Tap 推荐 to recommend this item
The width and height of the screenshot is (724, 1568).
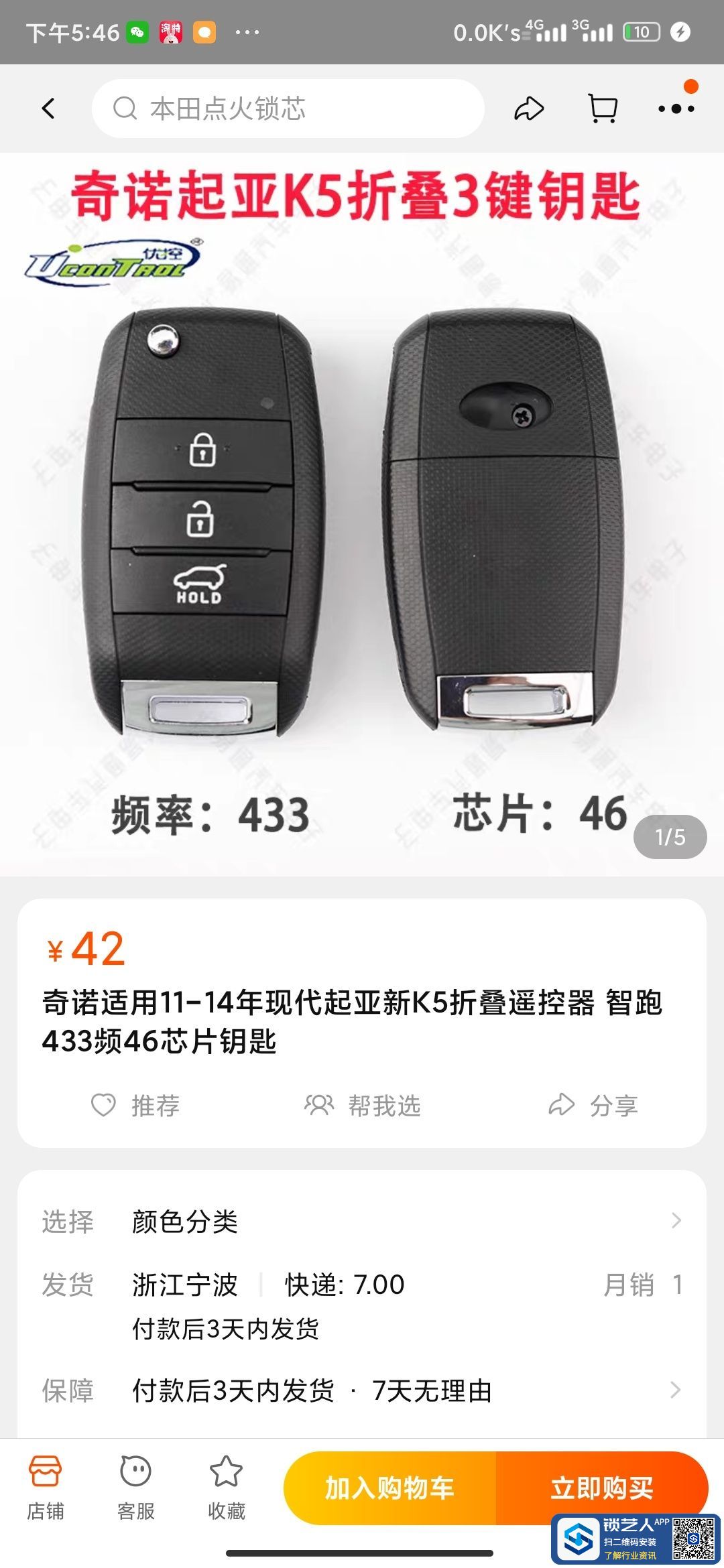pos(136,1106)
